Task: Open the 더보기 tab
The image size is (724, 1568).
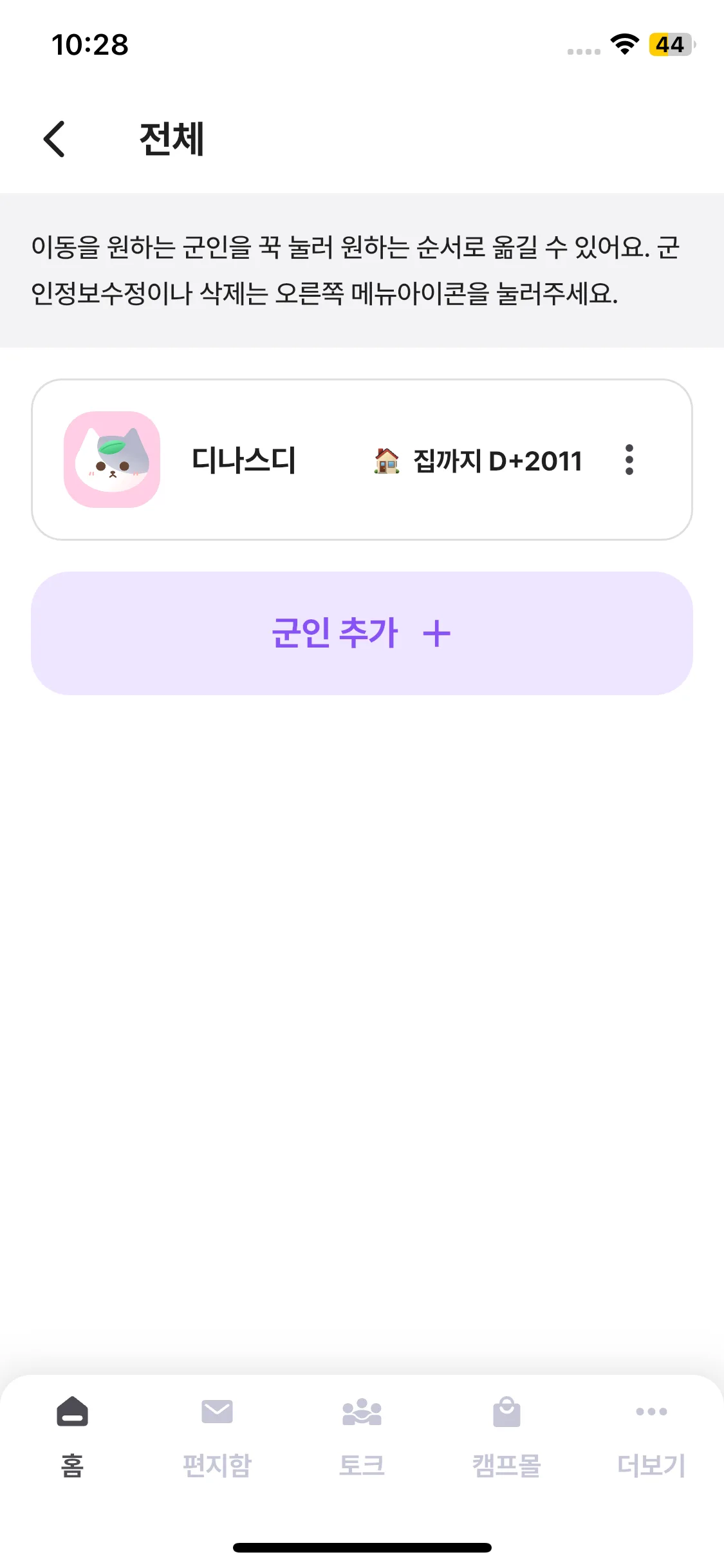Action: point(651,1437)
